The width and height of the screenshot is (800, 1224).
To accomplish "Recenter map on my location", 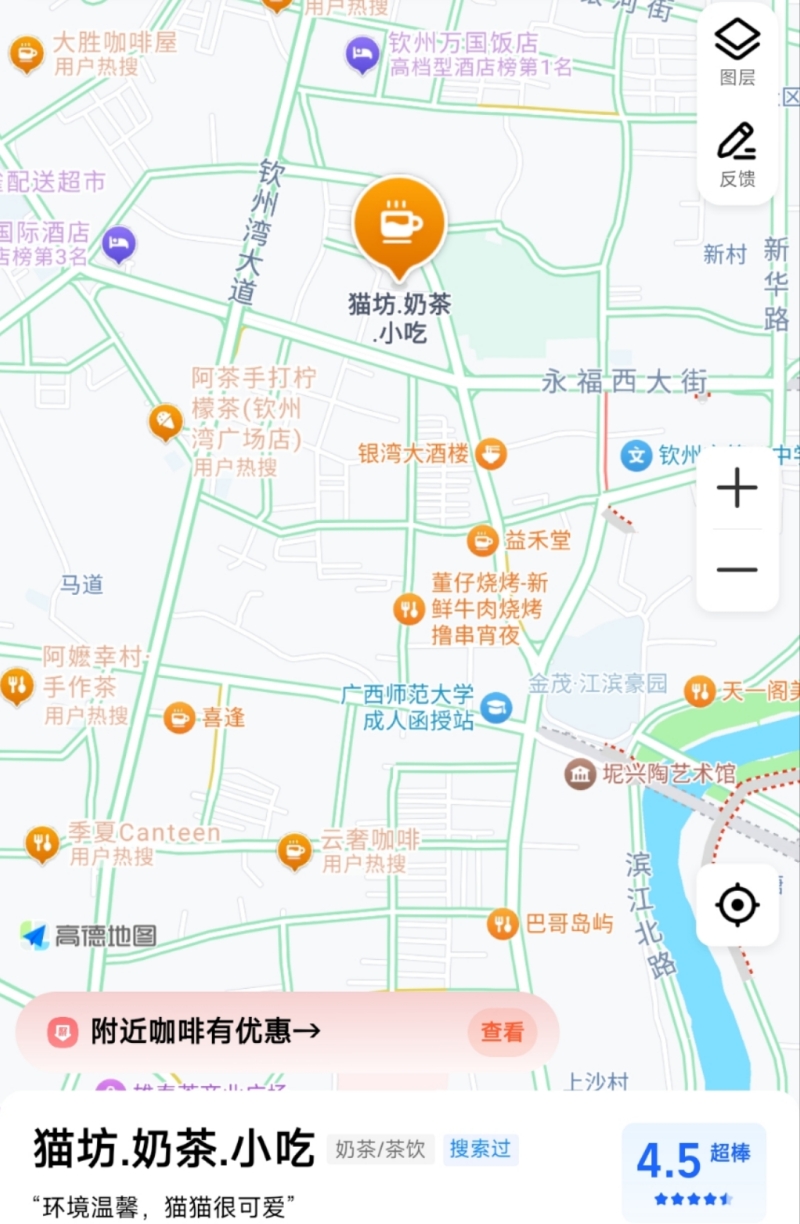I will click(x=738, y=906).
